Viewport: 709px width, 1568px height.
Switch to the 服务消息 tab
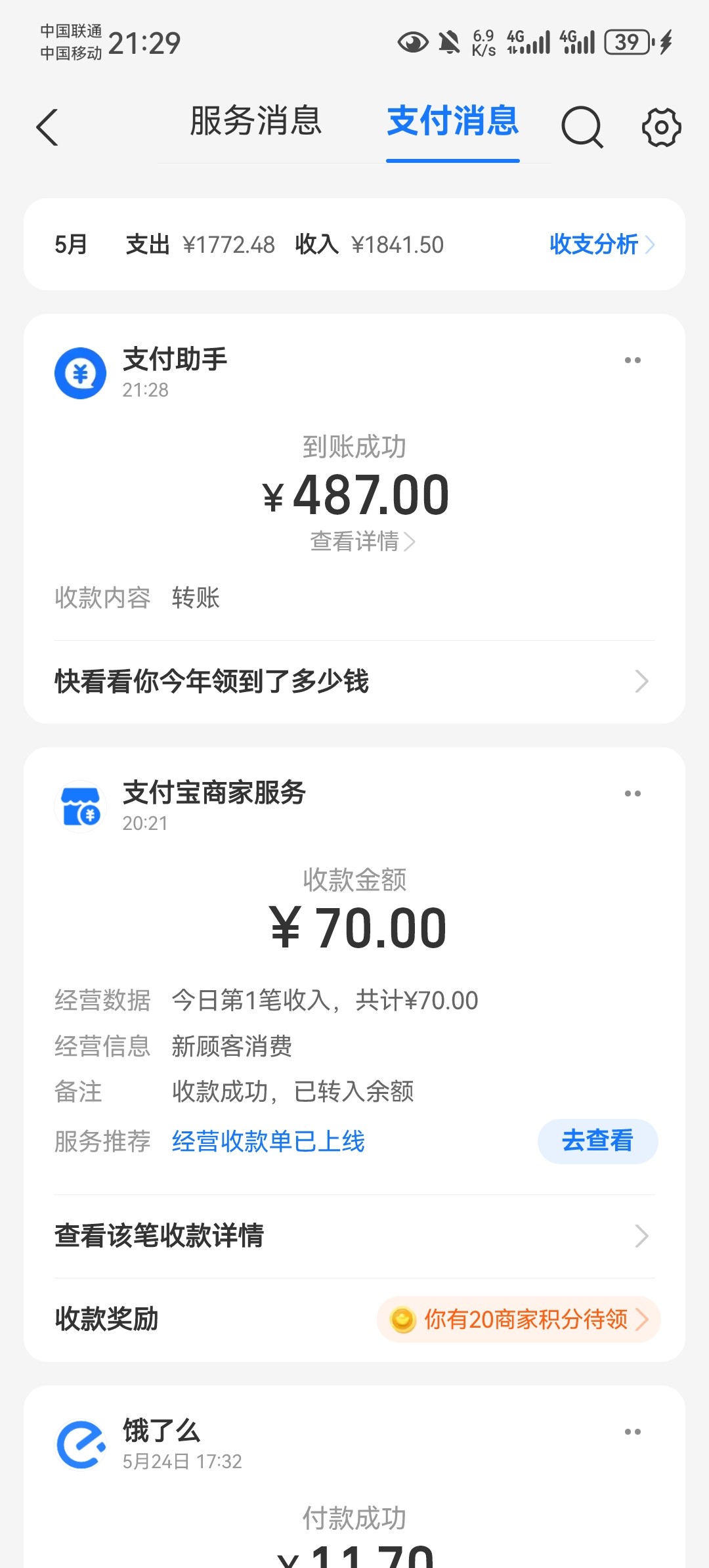[x=256, y=121]
